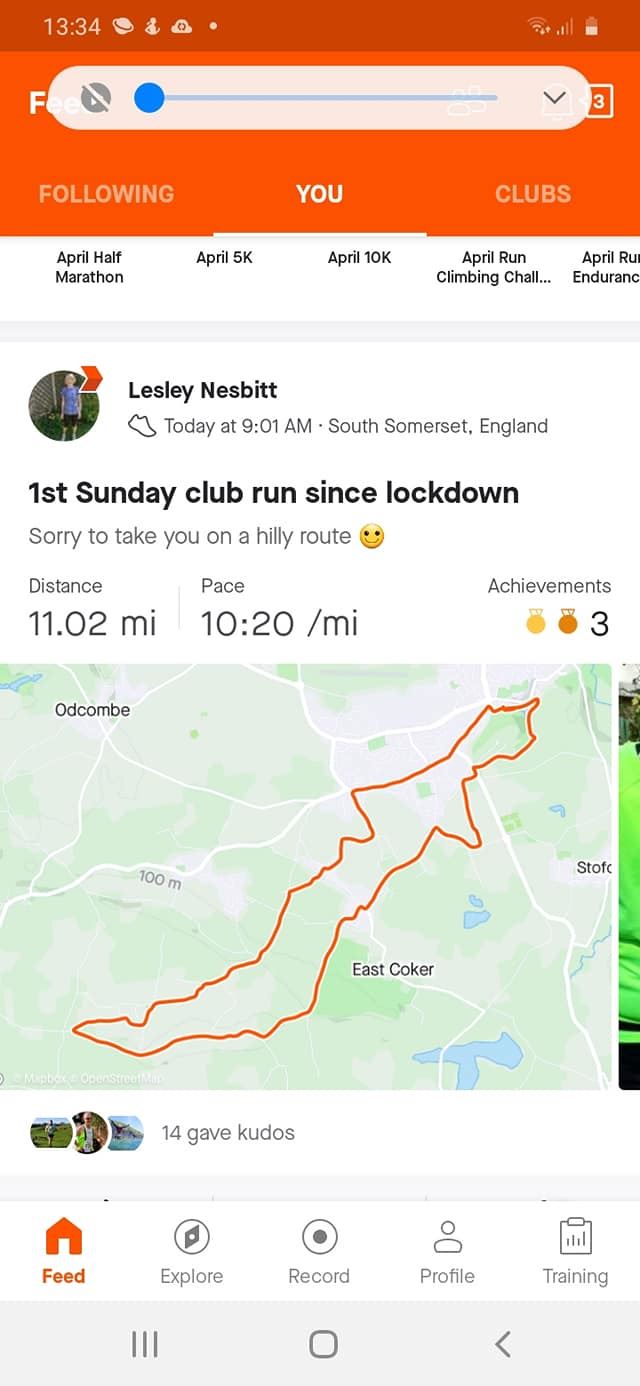See who gave the 14 kudos

coord(228,1133)
